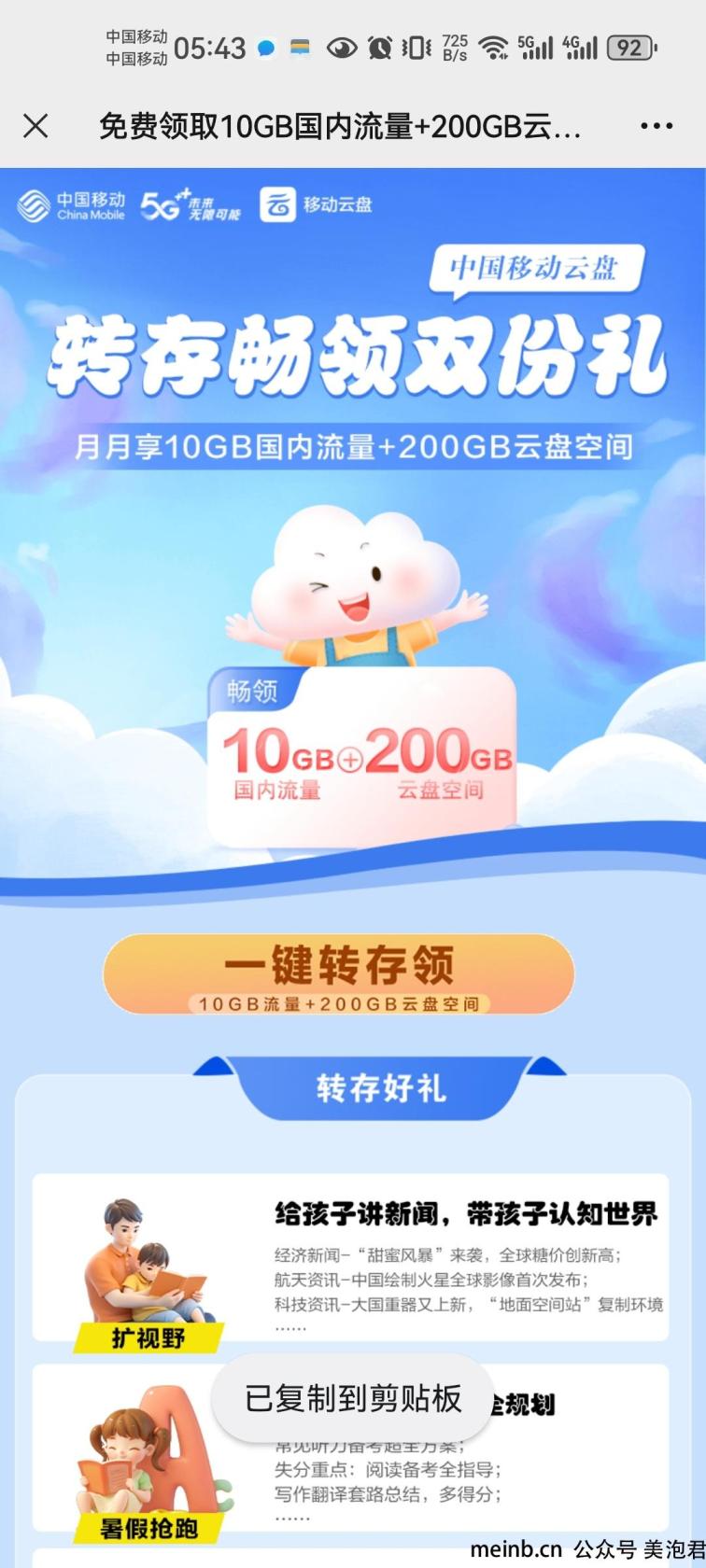
Task: Close the web page with the X
Action: click(x=35, y=126)
